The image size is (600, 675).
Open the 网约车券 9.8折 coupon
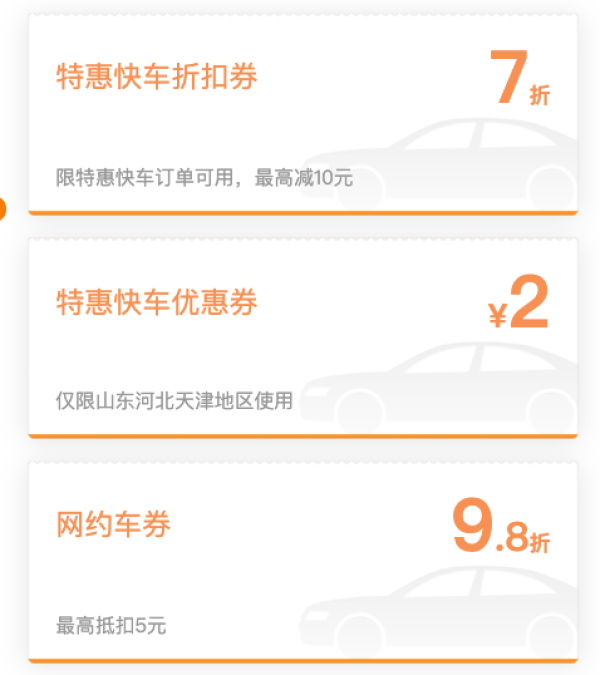tap(302, 562)
